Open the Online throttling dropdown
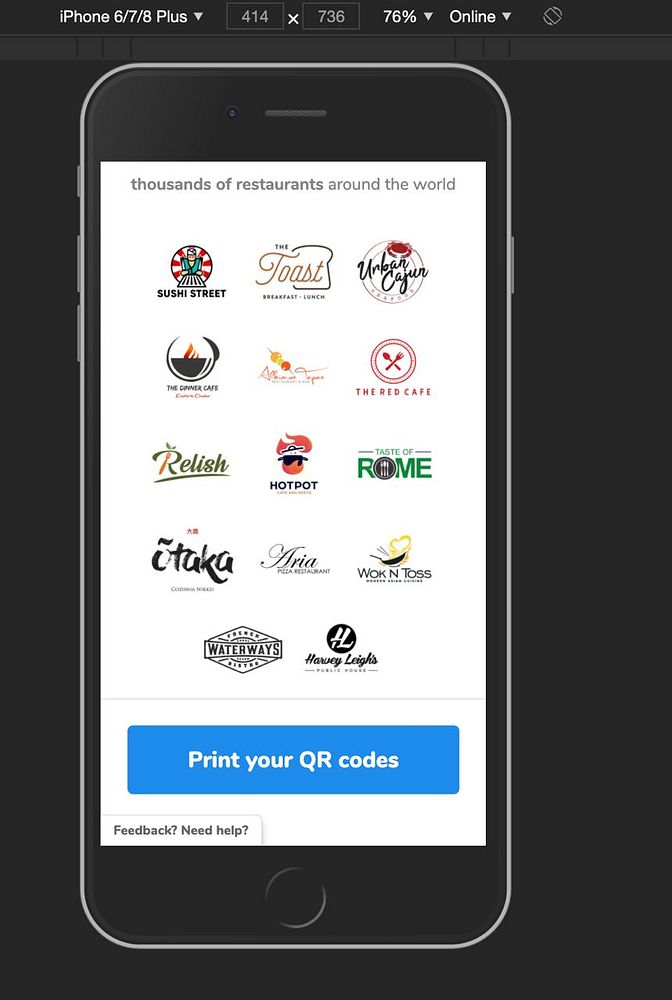672x1000 pixels. pyautogui.click(x=480, y=17)
